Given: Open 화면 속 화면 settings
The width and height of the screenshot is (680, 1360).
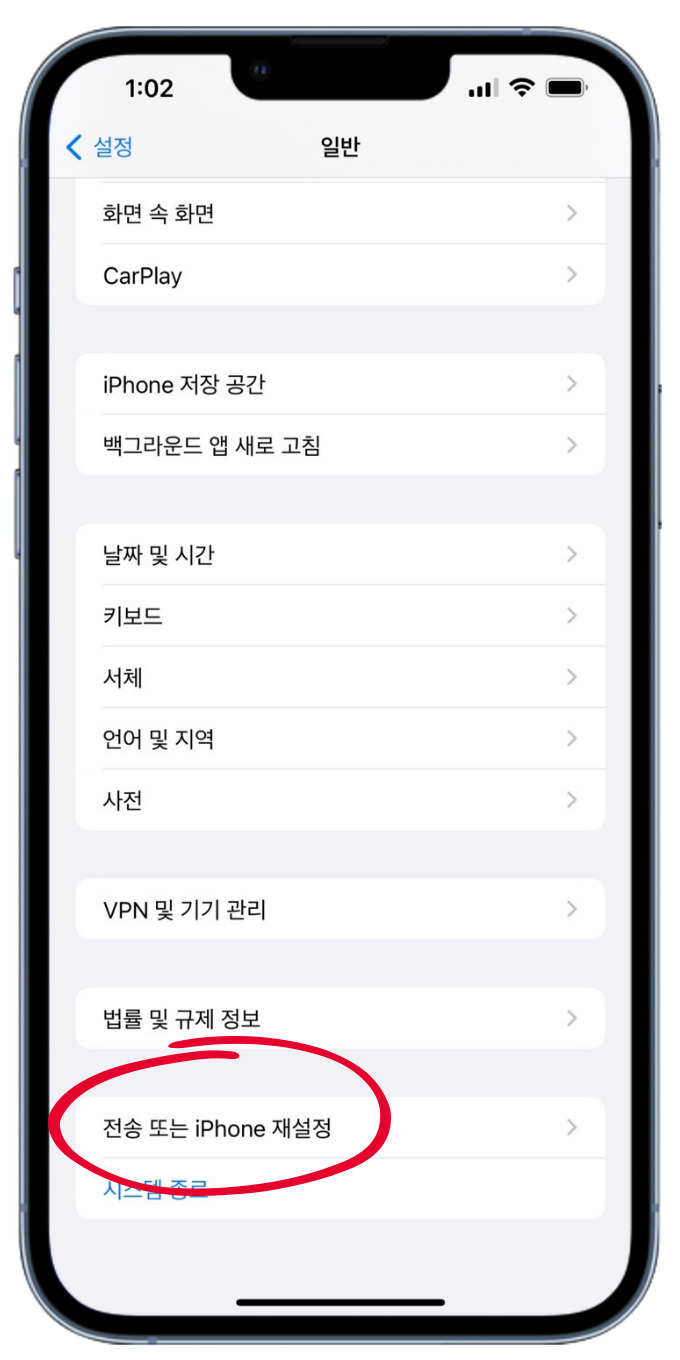Looking at the screenshot, I should tap(340, 213).
